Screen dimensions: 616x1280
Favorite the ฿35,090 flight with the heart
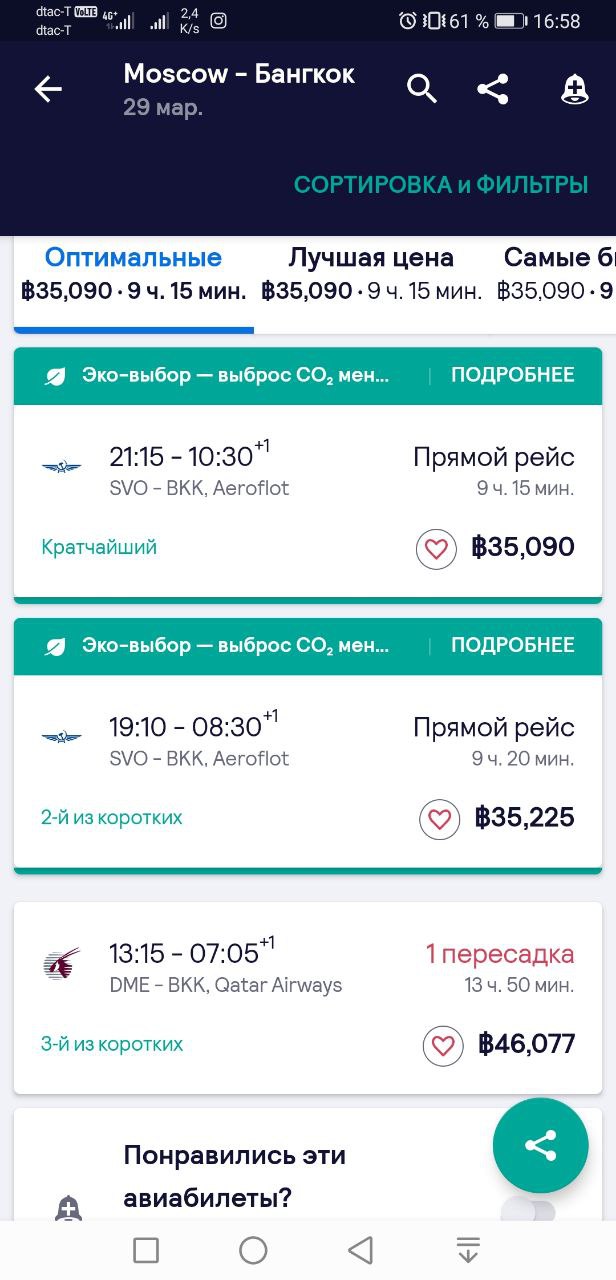436,548
